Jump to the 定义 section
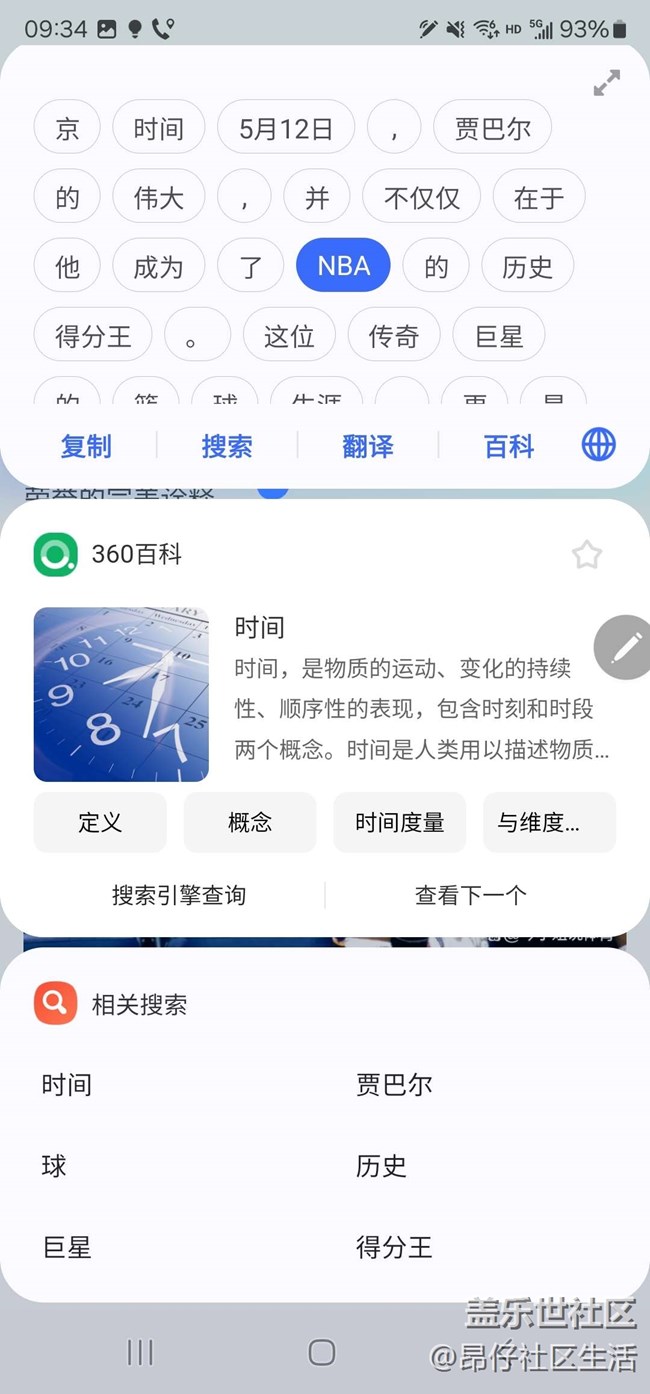650x1394 pixels. coord(100,823)
